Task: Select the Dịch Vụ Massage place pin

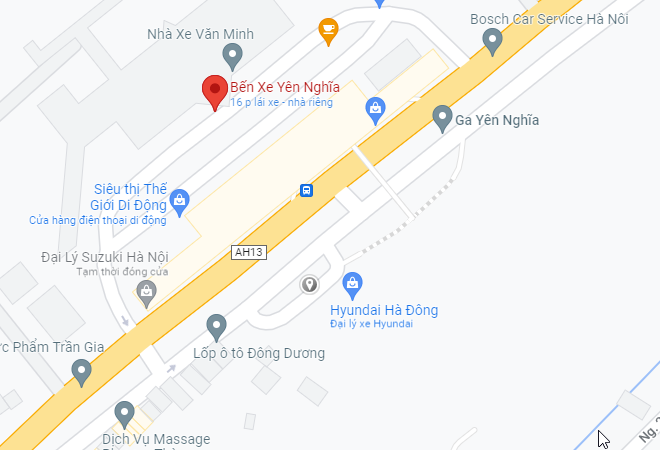Action: click(x=125, y=412)
